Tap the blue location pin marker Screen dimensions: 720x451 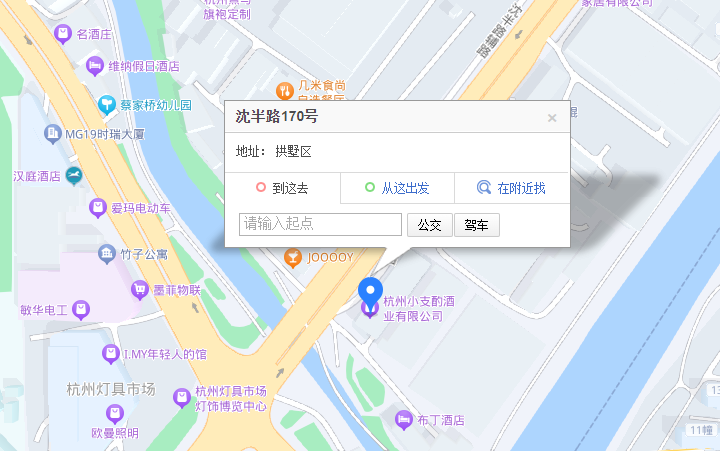click(x=371, y=293)
